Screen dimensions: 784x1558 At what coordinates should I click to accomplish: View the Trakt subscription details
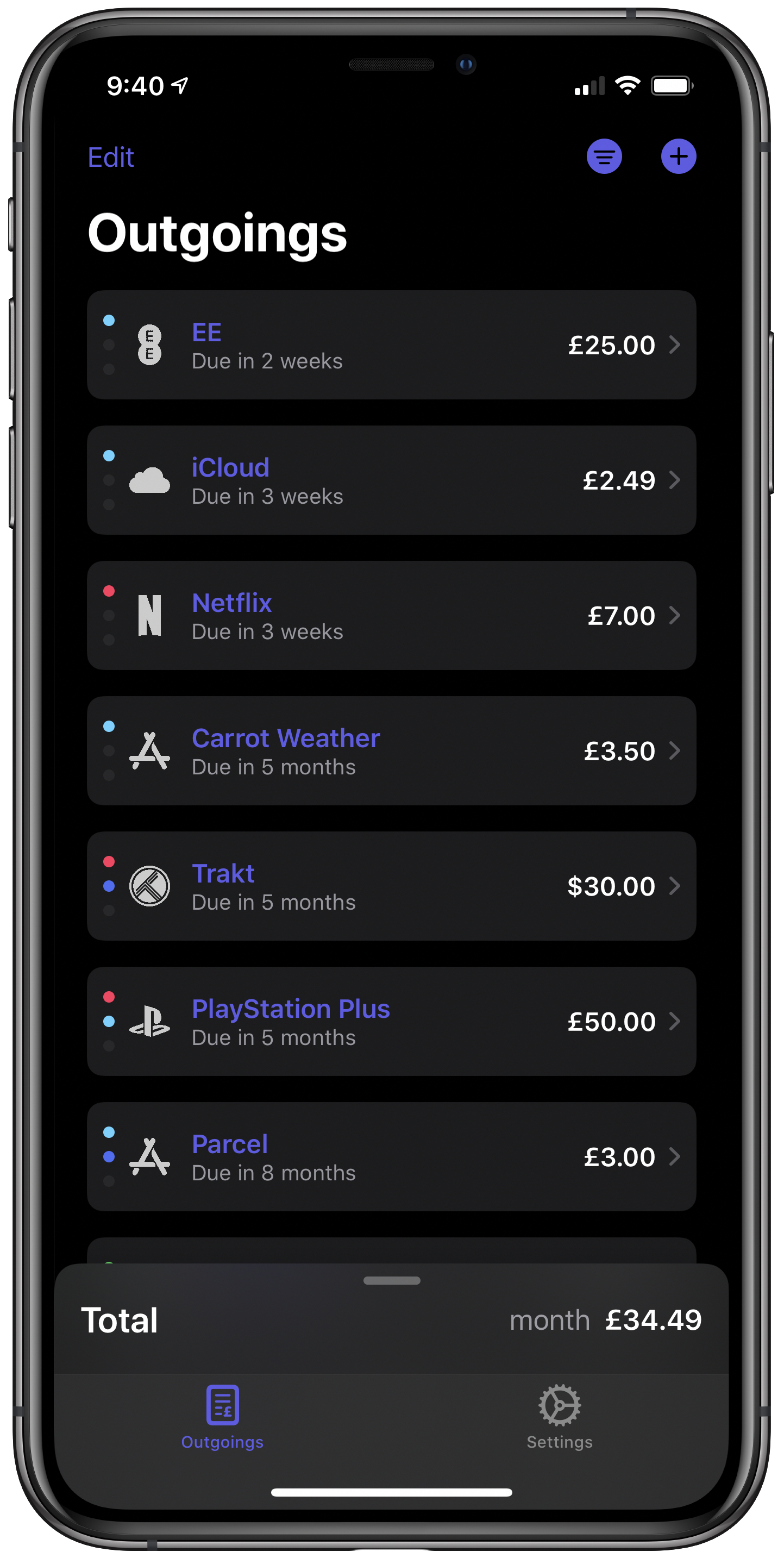tap(391, 886)
